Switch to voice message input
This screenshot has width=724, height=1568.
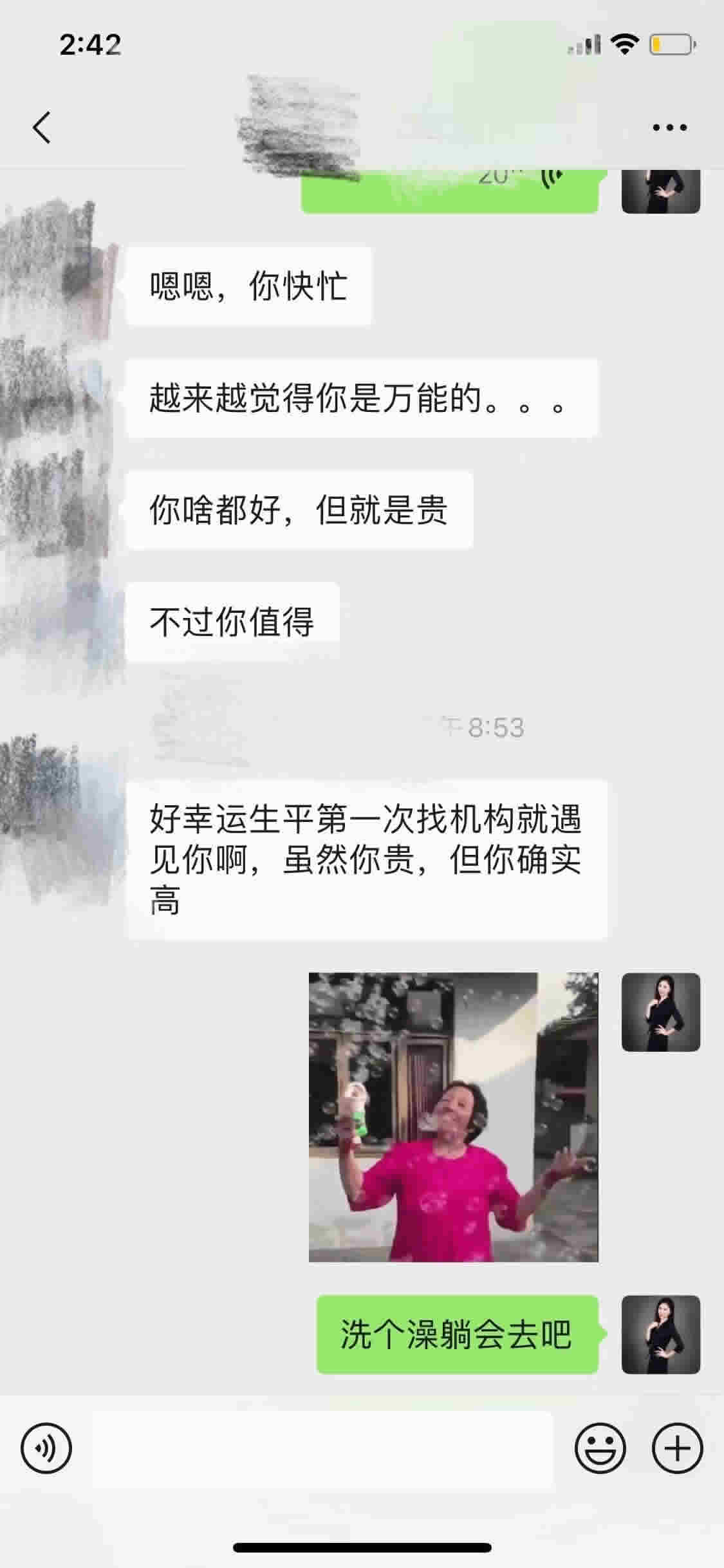coord(46,1449)
